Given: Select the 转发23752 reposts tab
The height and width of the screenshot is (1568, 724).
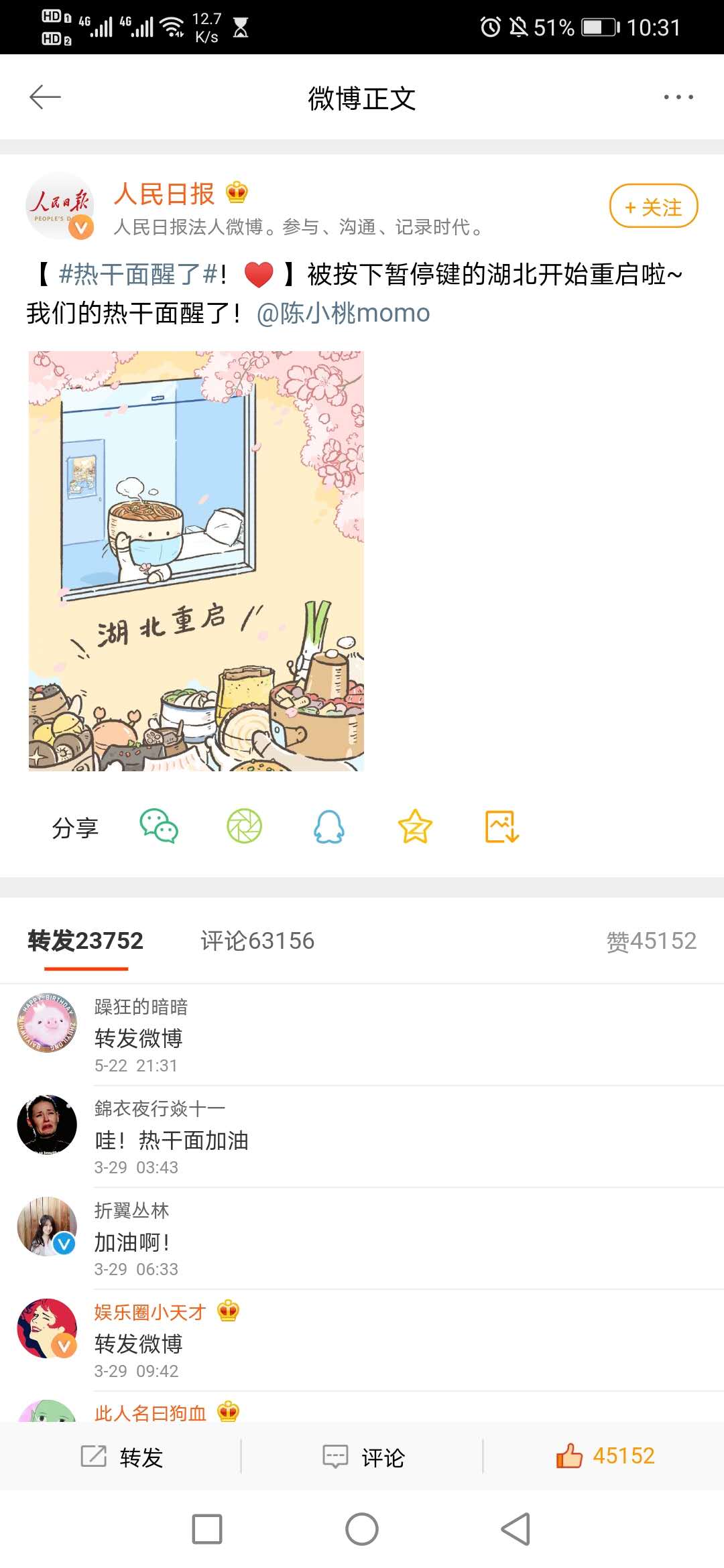Looking at the screenshot, I should point(85,941).
